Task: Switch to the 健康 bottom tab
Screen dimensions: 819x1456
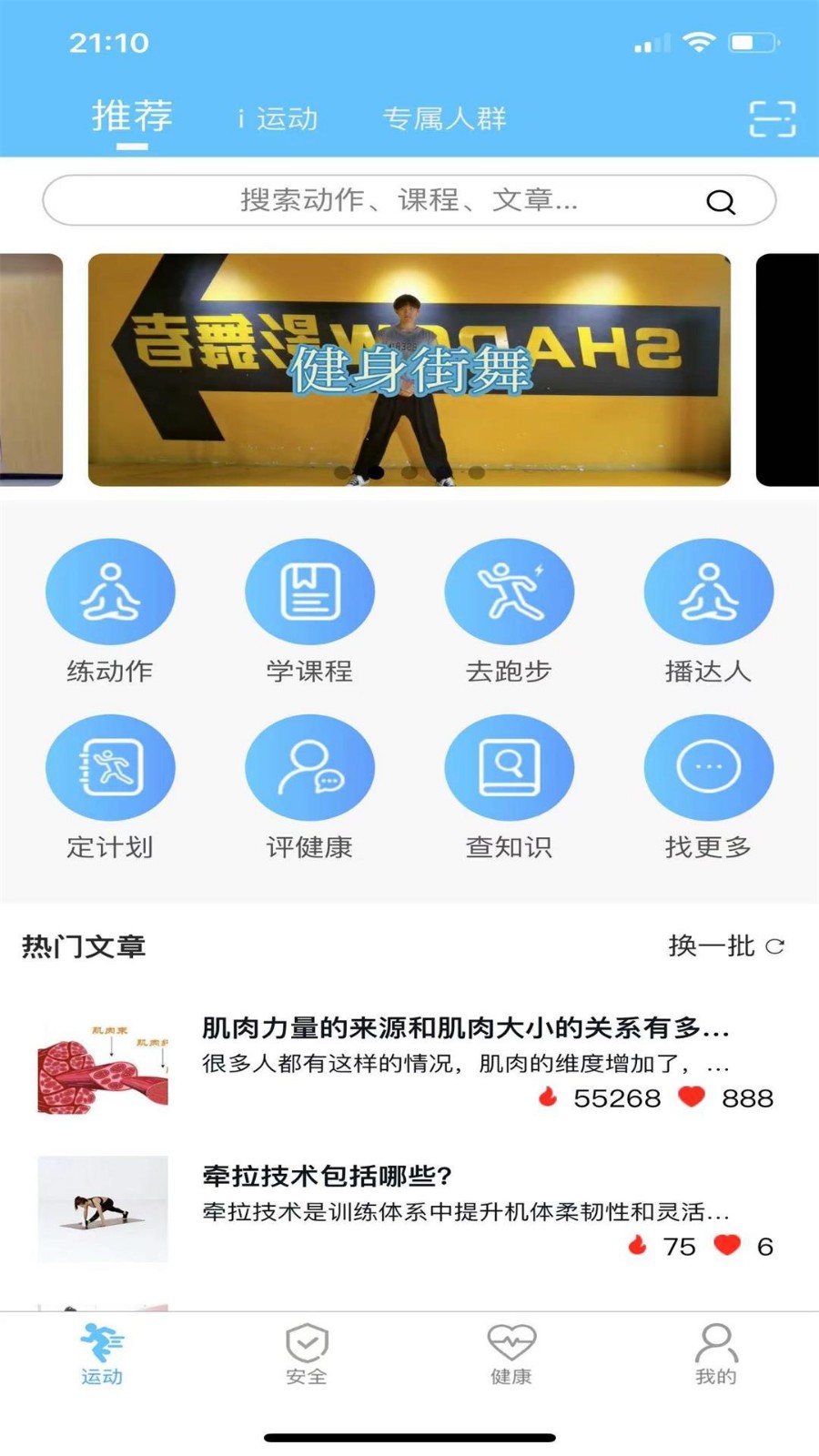Action: pyautogui.click(x=511, y=1354)
